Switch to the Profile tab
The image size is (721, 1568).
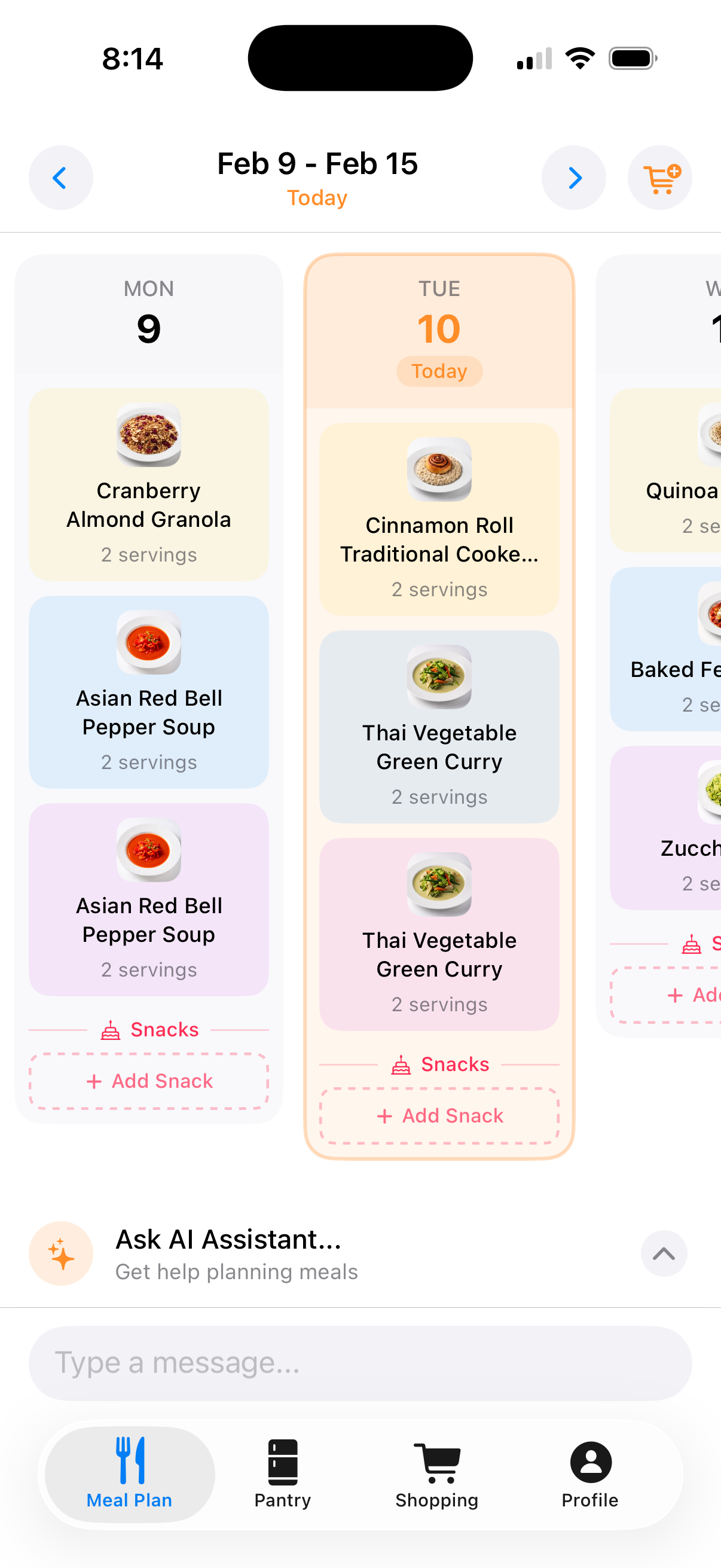[x=589, y=1473]
